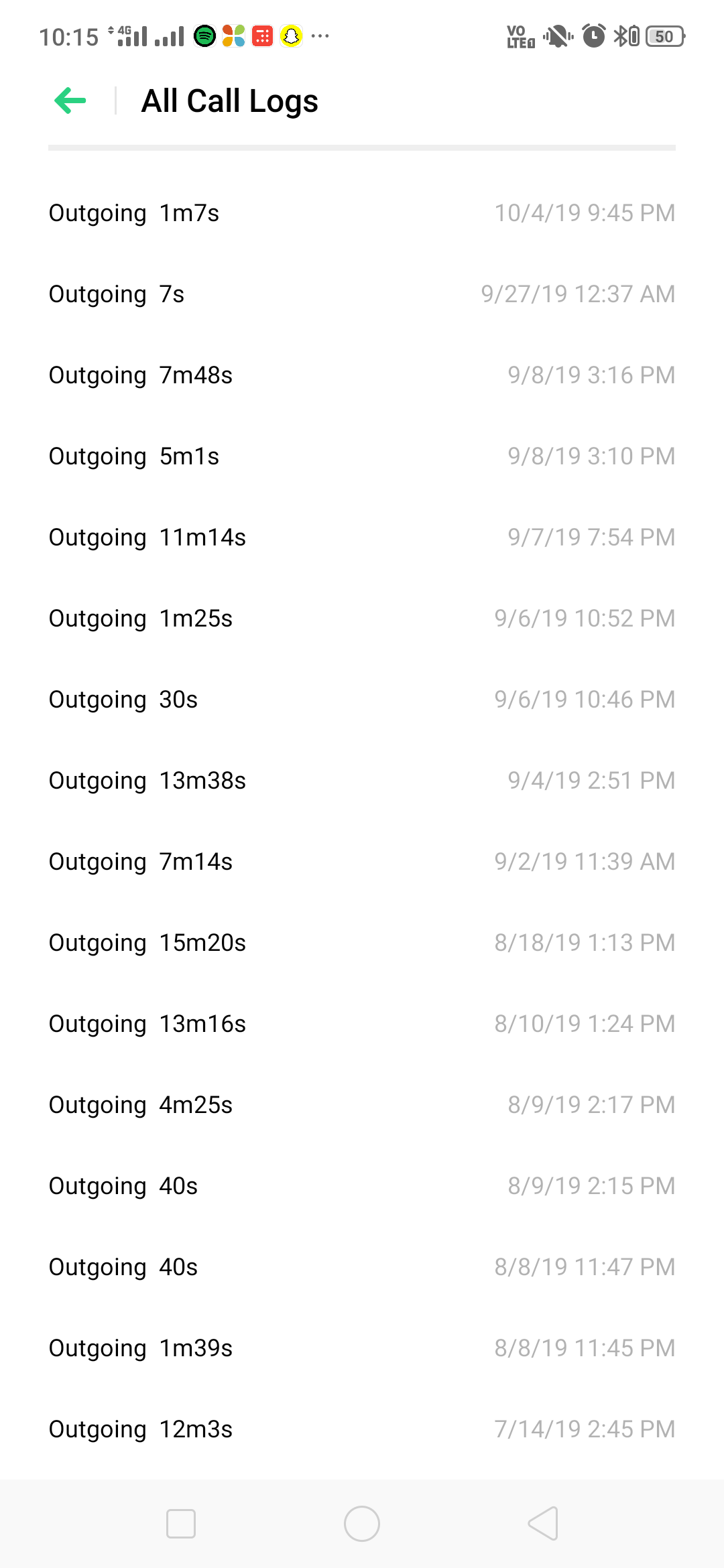Go back from All Call Logs
Image resolution: width=724 pixels, height=1568 pixels.
click(x=70, y=101)
